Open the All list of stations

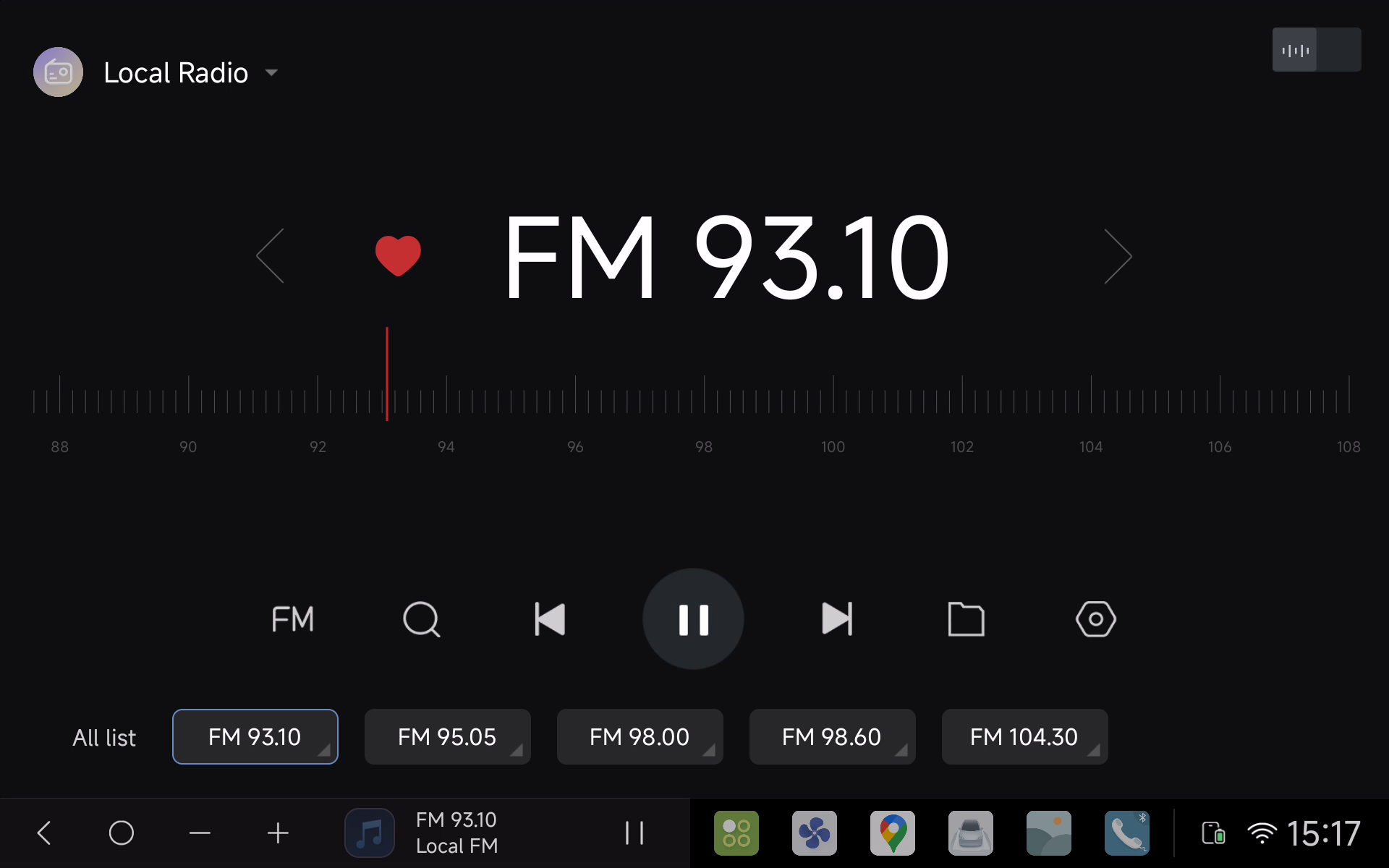click(104, 737)
